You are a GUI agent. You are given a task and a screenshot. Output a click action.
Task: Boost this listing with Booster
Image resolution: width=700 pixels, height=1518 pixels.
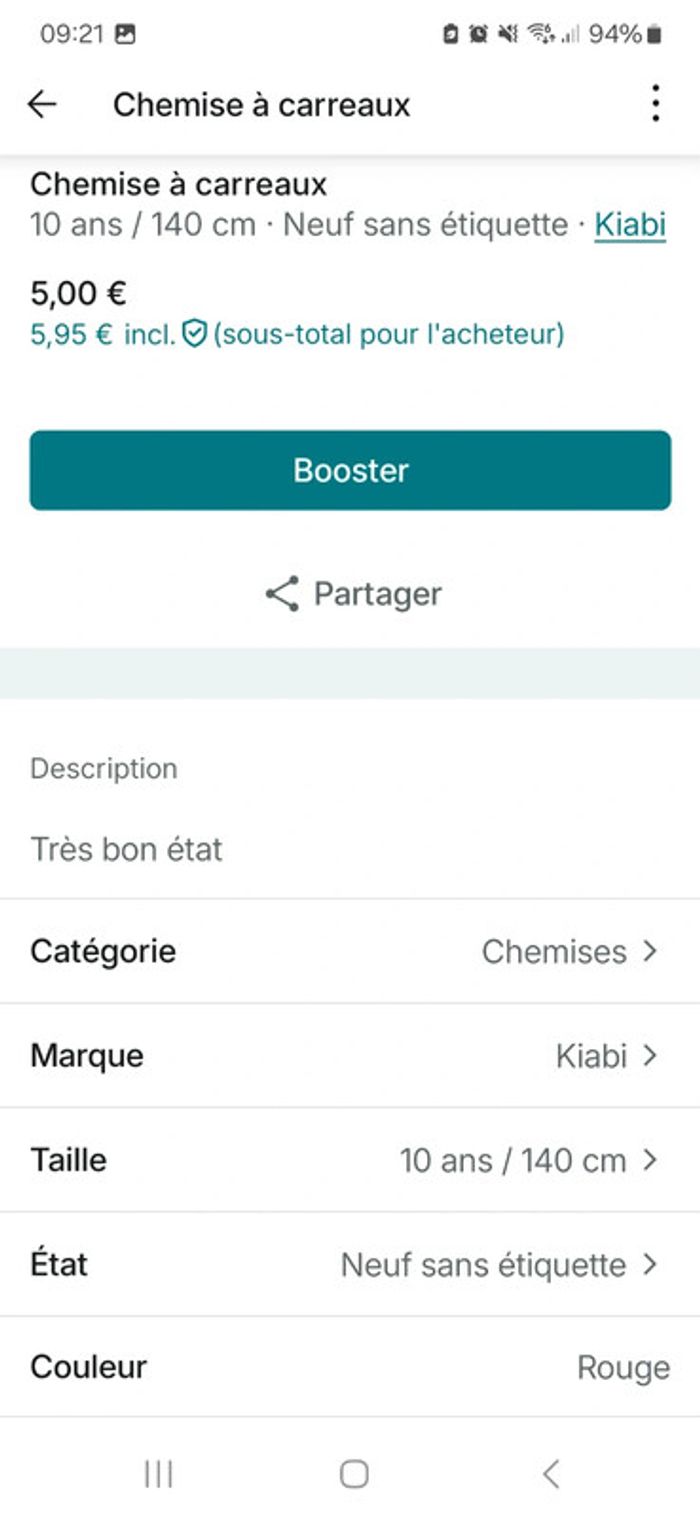[x=350, y=470]
